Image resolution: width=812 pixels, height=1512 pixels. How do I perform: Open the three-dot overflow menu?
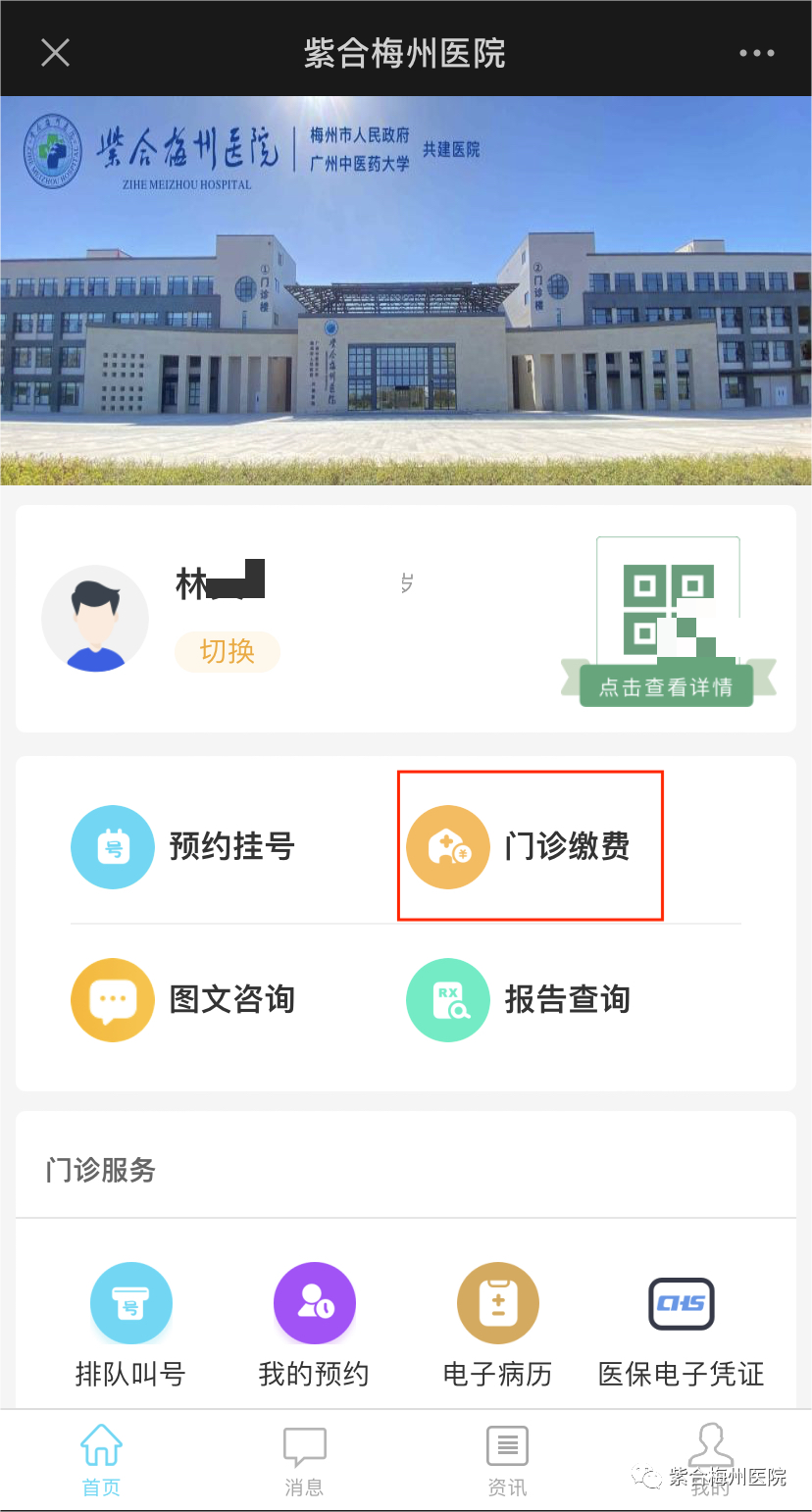click(757, 53)
